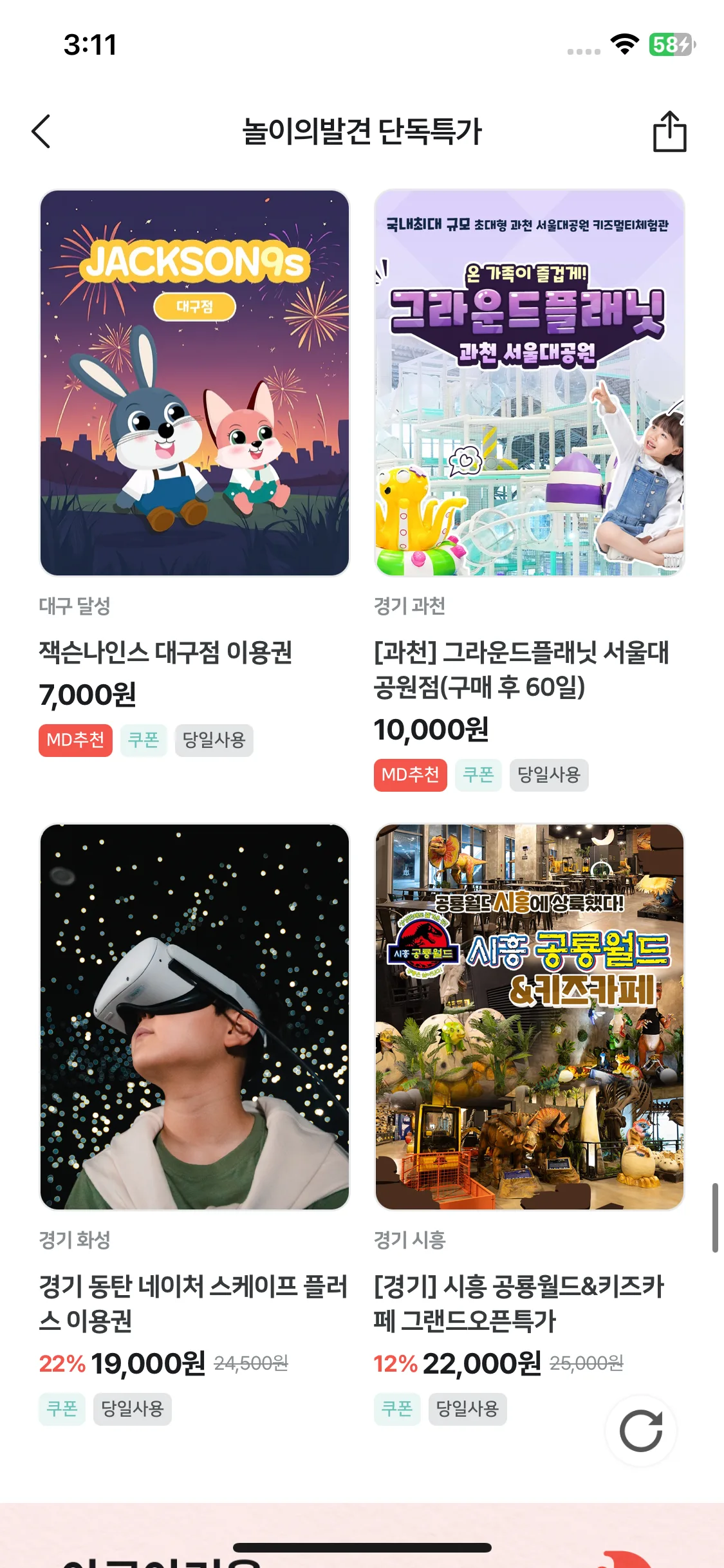724x1568 pixels.
Task: Share this 놀이의발견 단독특가 page
Action: (669, 132)
